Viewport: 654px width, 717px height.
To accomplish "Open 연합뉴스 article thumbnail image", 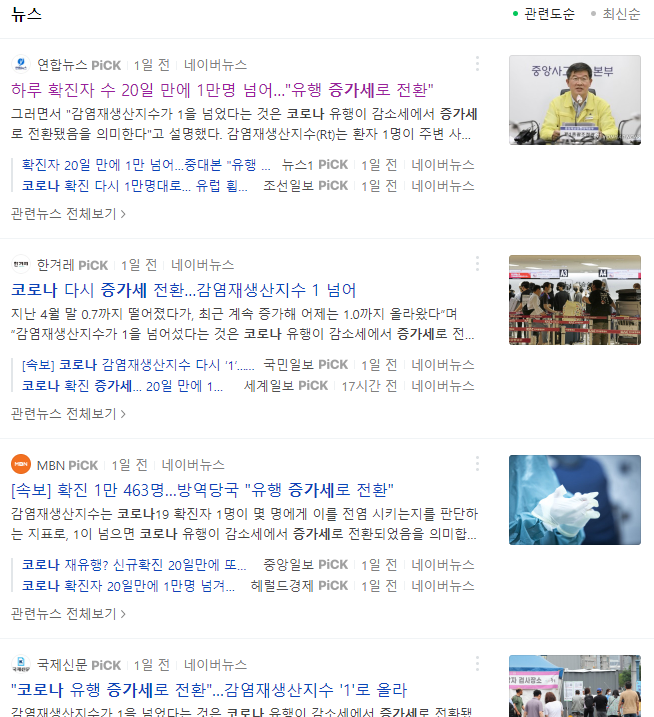I will coord(574,100).
